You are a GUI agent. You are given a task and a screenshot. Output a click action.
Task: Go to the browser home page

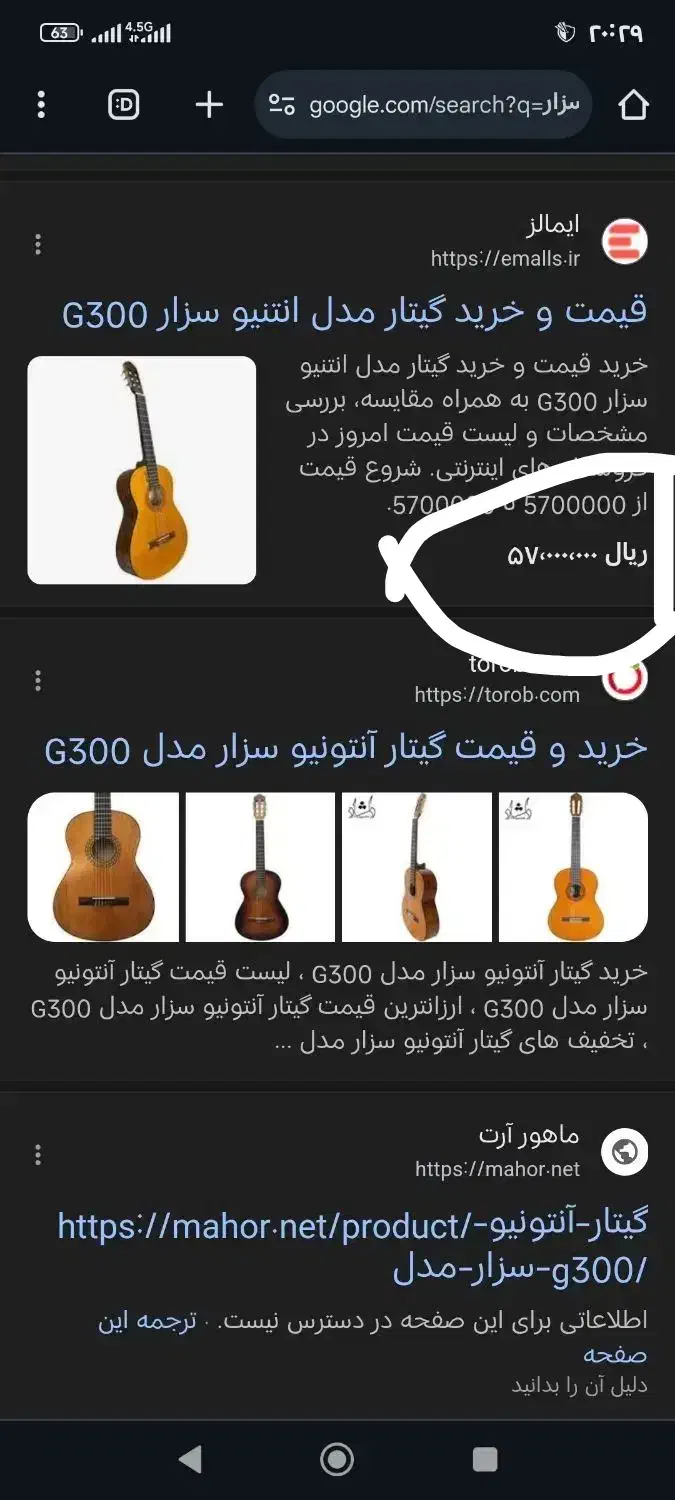click(634, 105)
